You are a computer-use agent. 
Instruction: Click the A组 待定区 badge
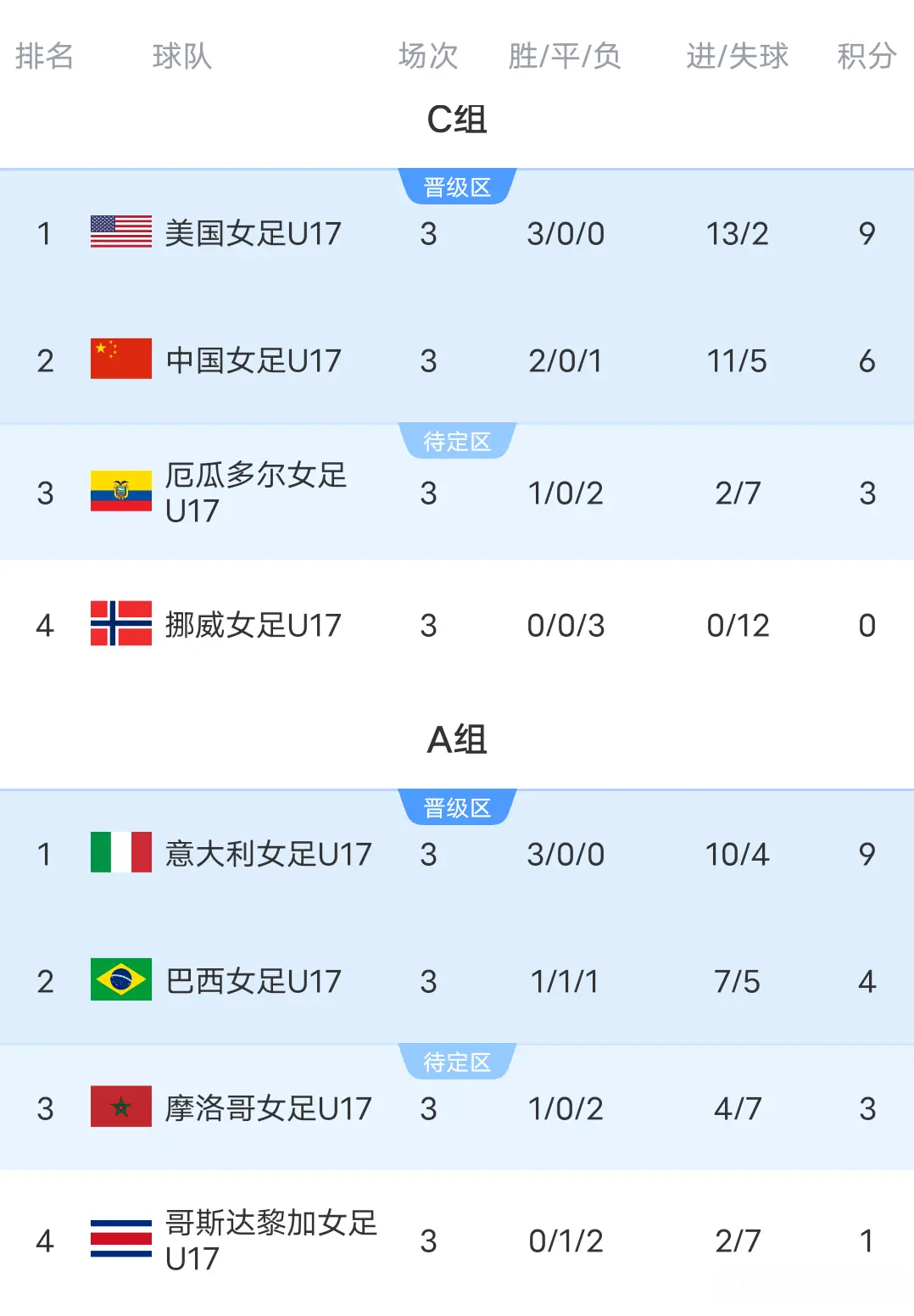click(x=457, y=1062)
